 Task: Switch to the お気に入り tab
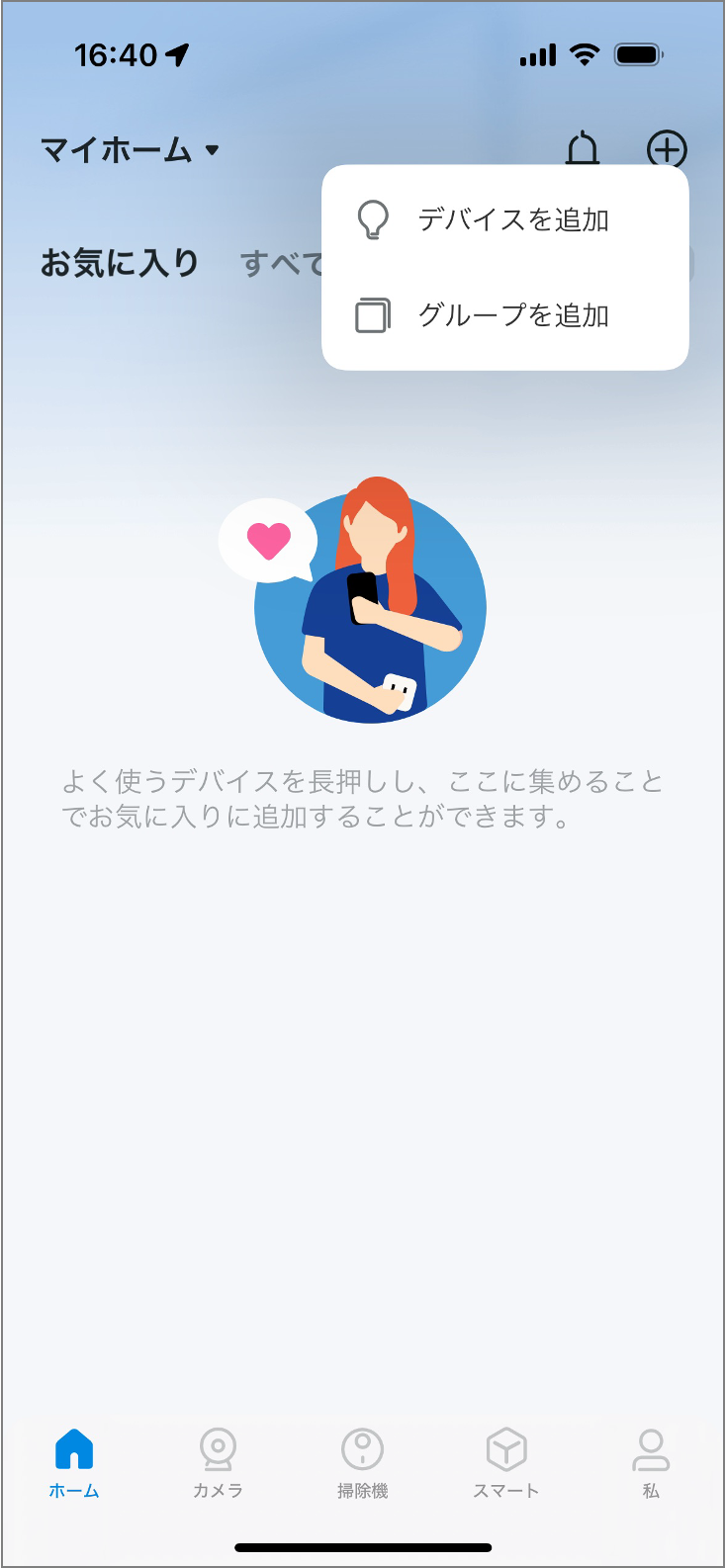pyautogui.click(x=120, y=263)
